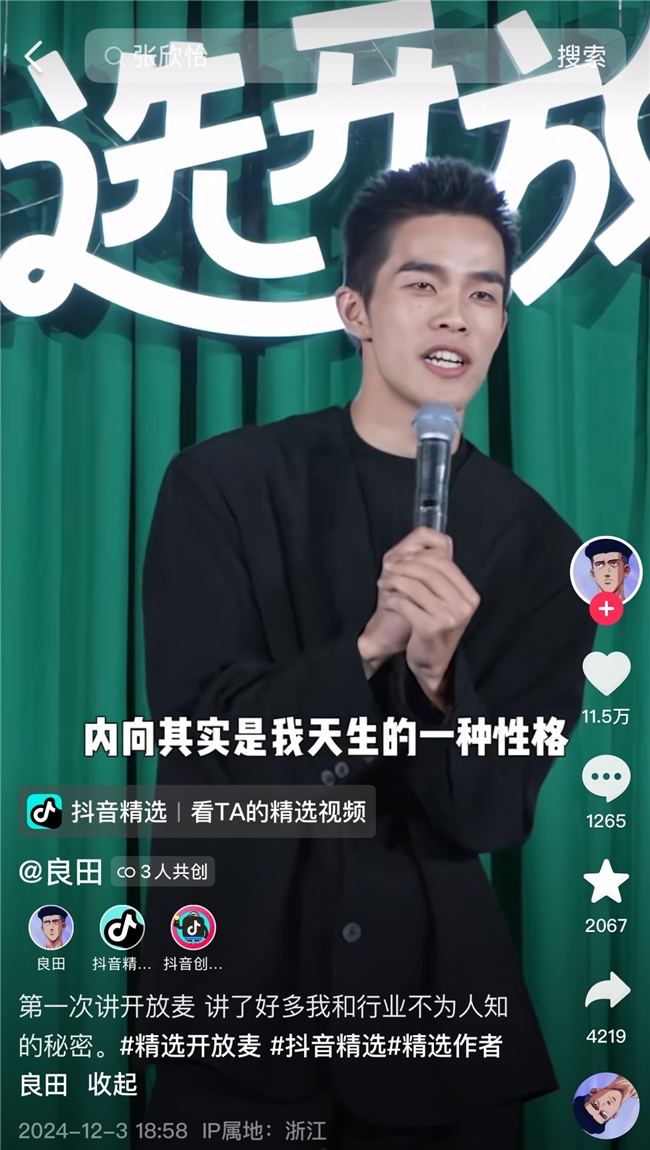Open co-creator 良田's profile avatar
650x1150 pixels.
(50, 928)
